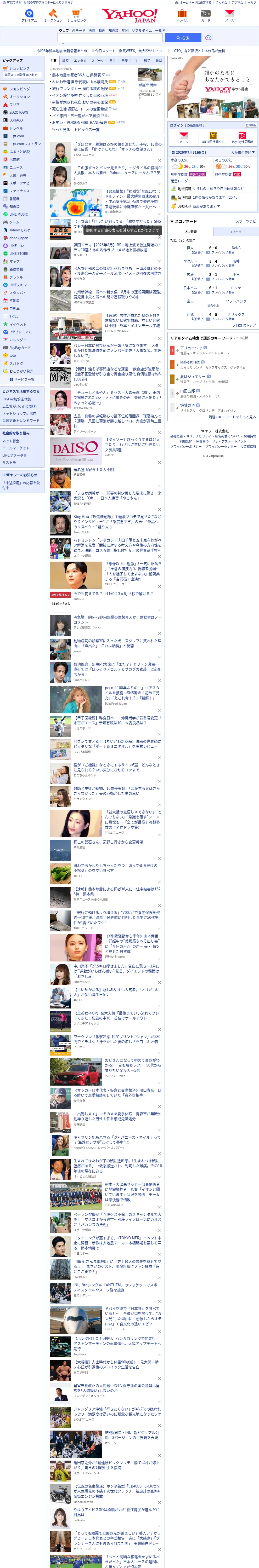This screenshot has width=259, height=1568.
Task: Tap the blue 検索 search button
Action: [x=183, y=38]
